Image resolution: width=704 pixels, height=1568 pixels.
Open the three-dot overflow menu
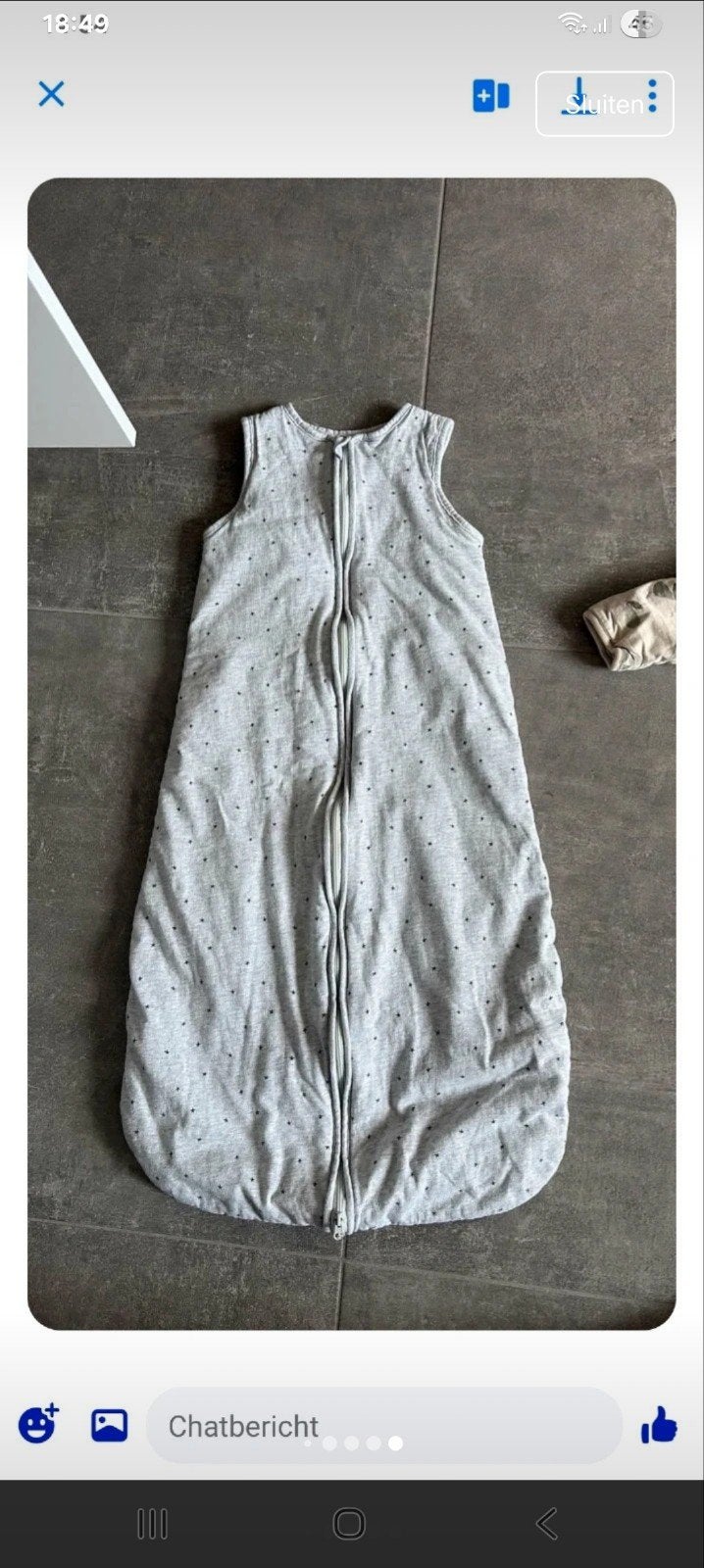[x=652, y=96]
